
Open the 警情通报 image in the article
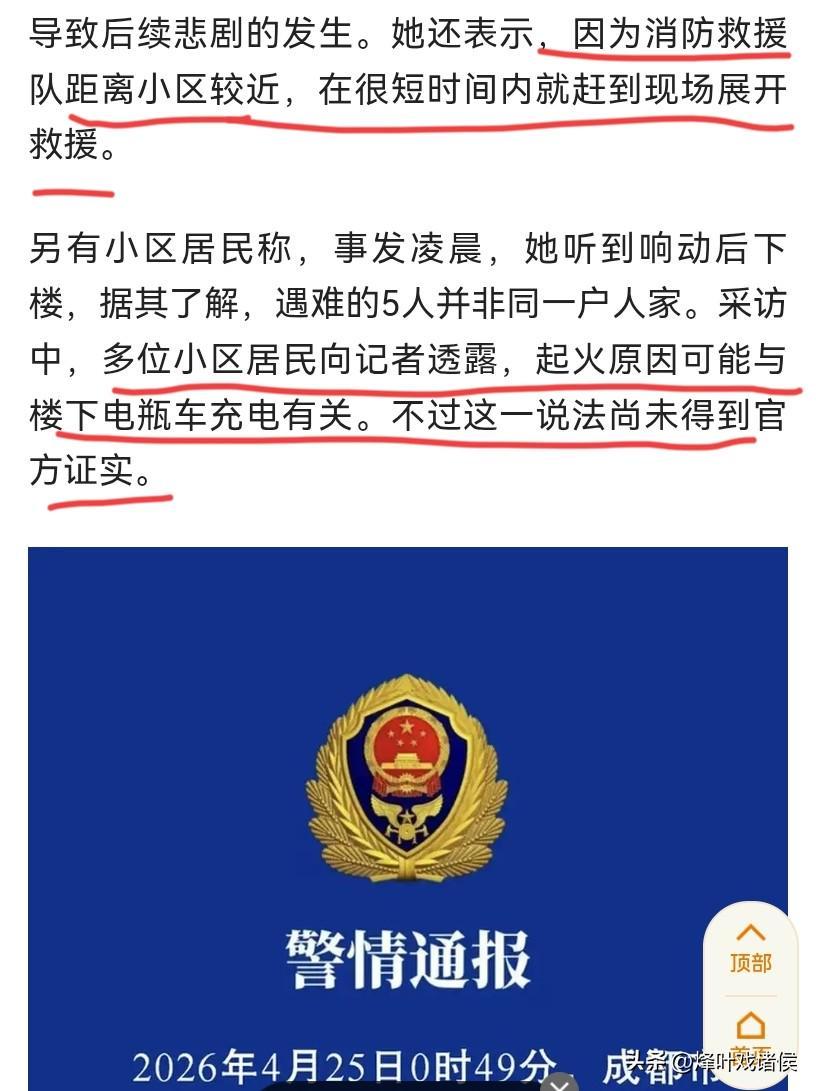pos(408,818)
